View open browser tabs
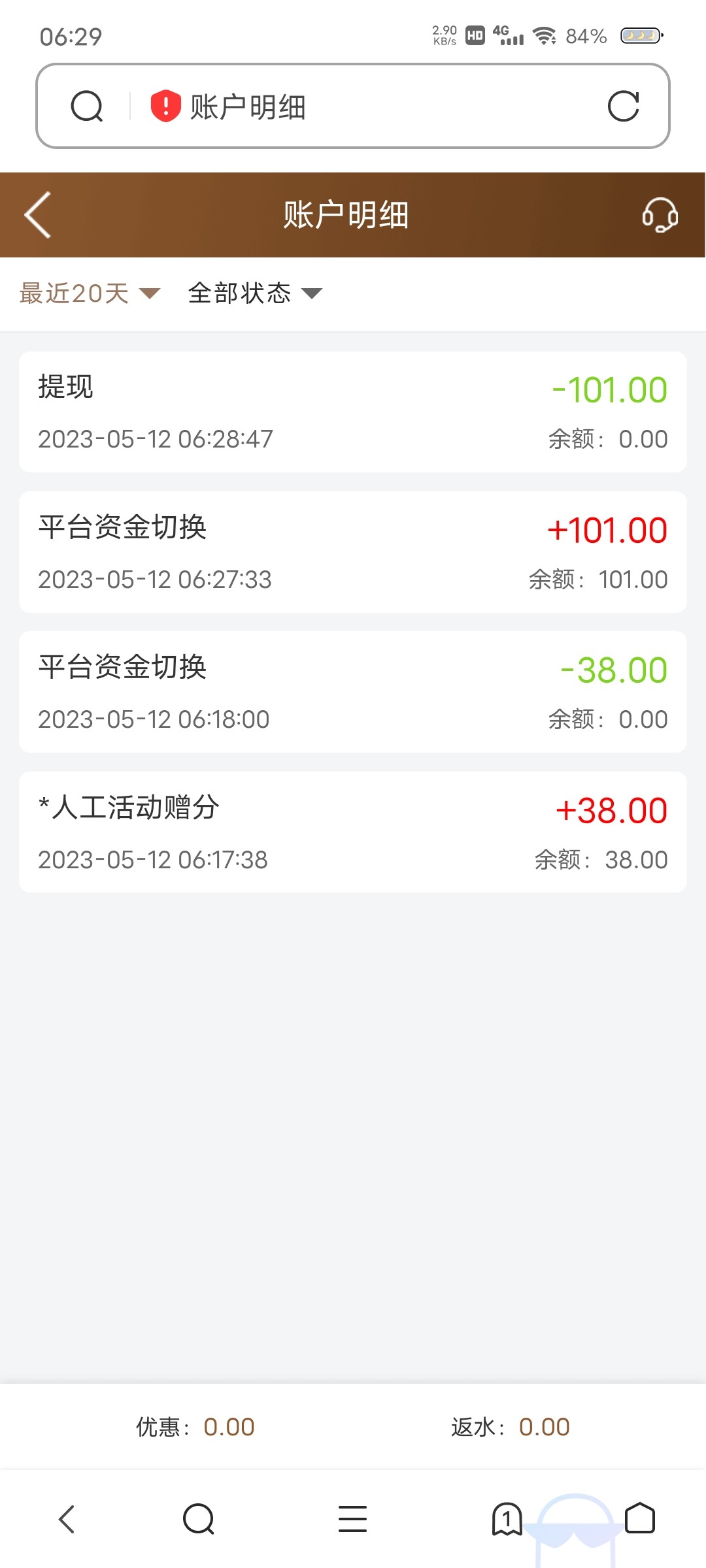Image resolution: width=706 pixels, height=1568 pixels. click(507, 1518)
